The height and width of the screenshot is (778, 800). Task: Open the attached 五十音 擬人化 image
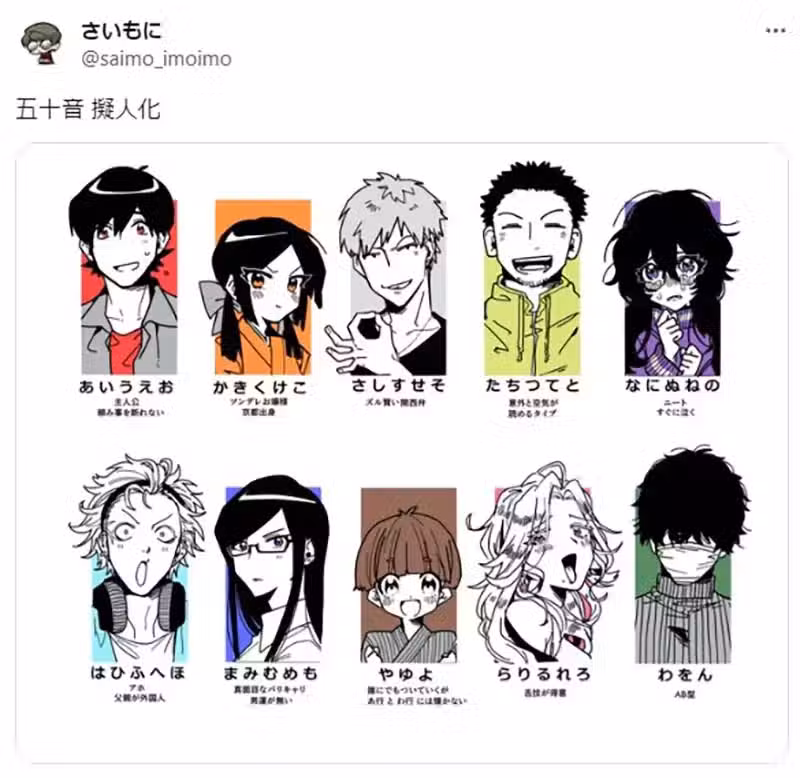tap(400, 450)
